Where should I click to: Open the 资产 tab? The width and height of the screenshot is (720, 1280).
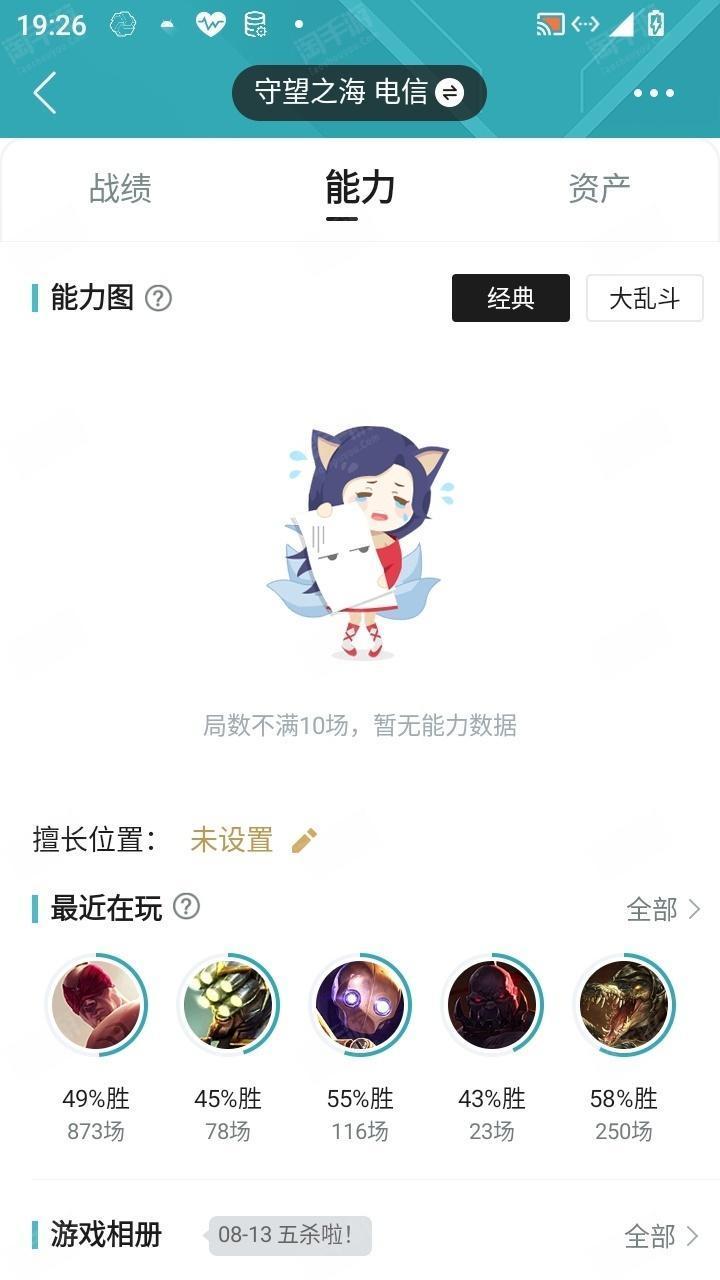(599, 188)
